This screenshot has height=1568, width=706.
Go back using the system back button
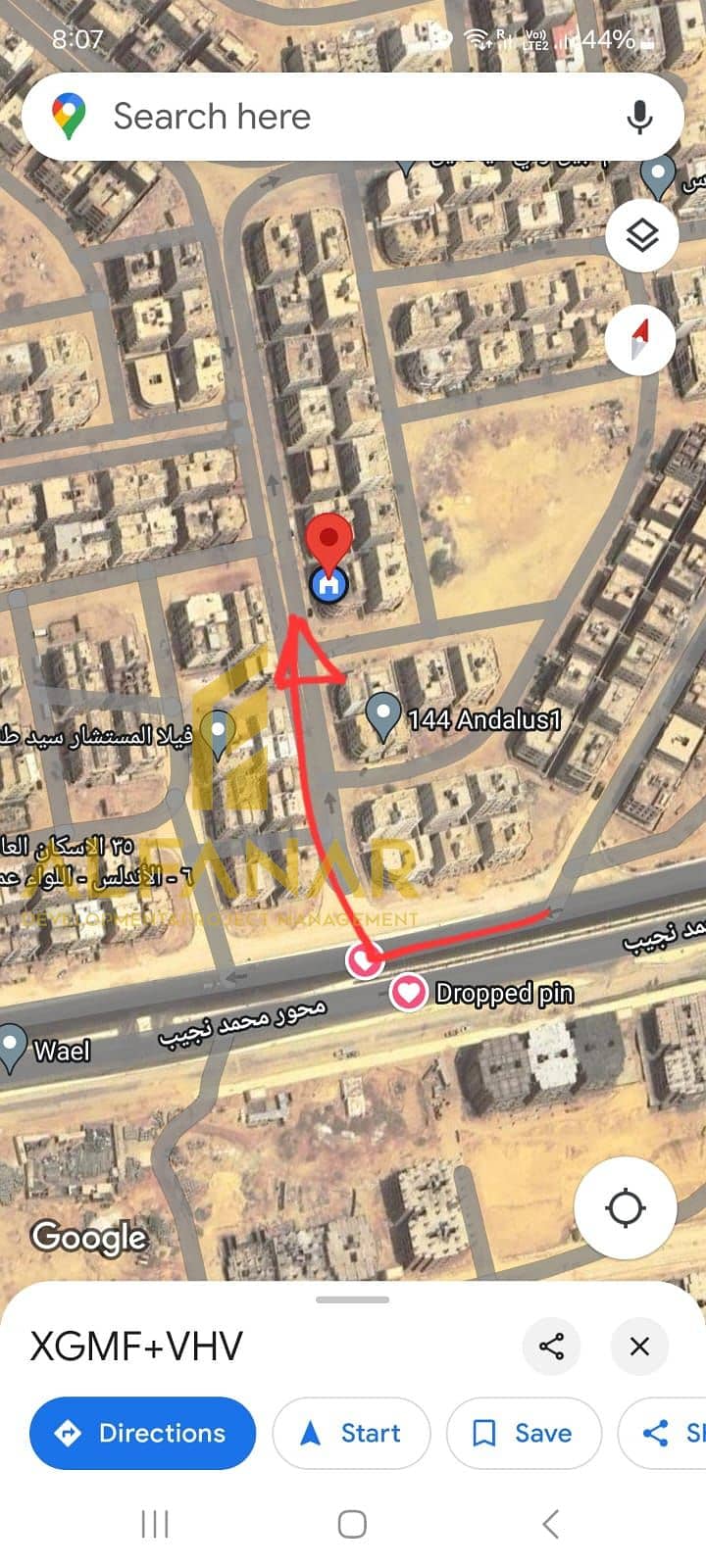550,1524
